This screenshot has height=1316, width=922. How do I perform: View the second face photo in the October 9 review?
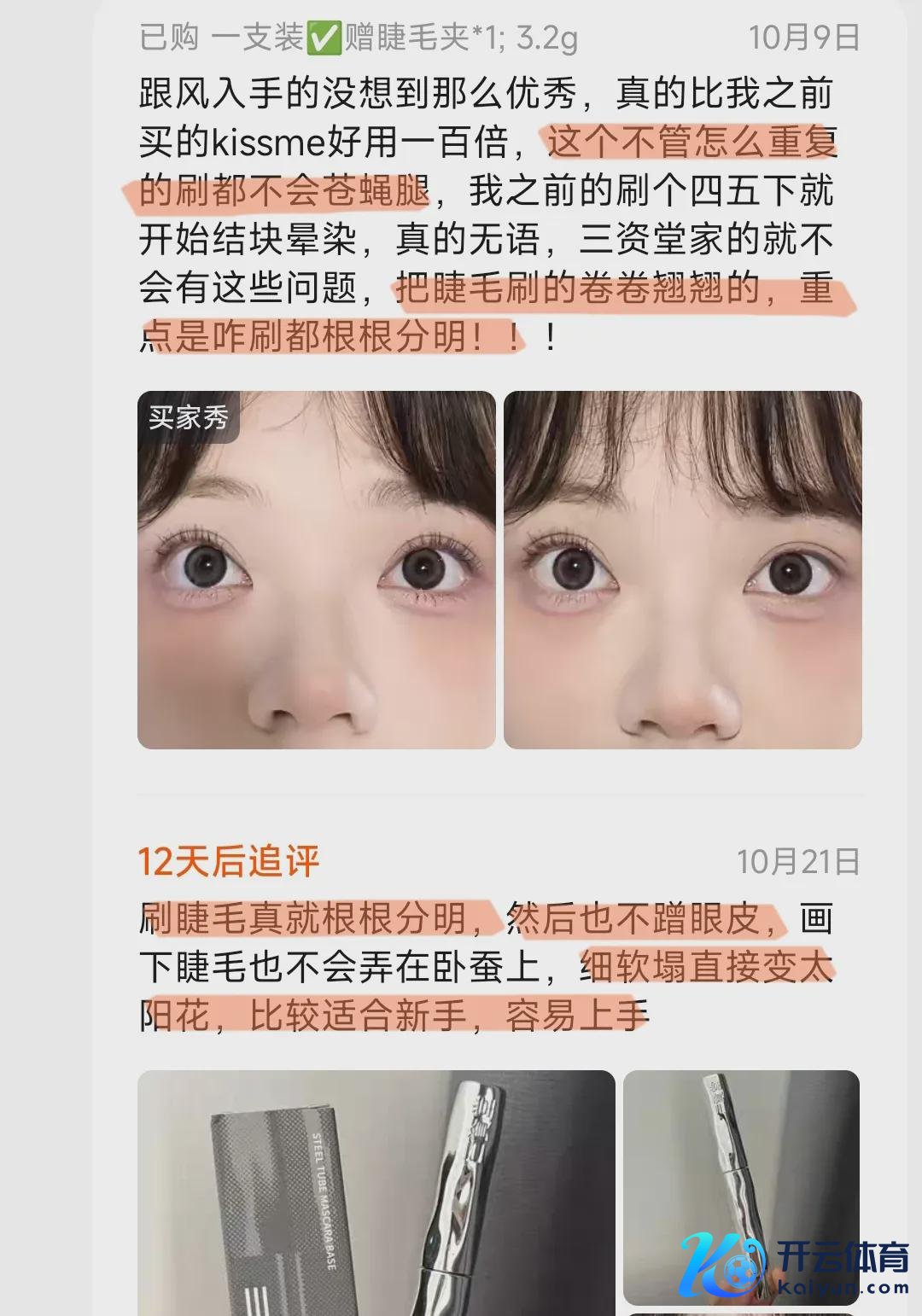tap(682, 570)
